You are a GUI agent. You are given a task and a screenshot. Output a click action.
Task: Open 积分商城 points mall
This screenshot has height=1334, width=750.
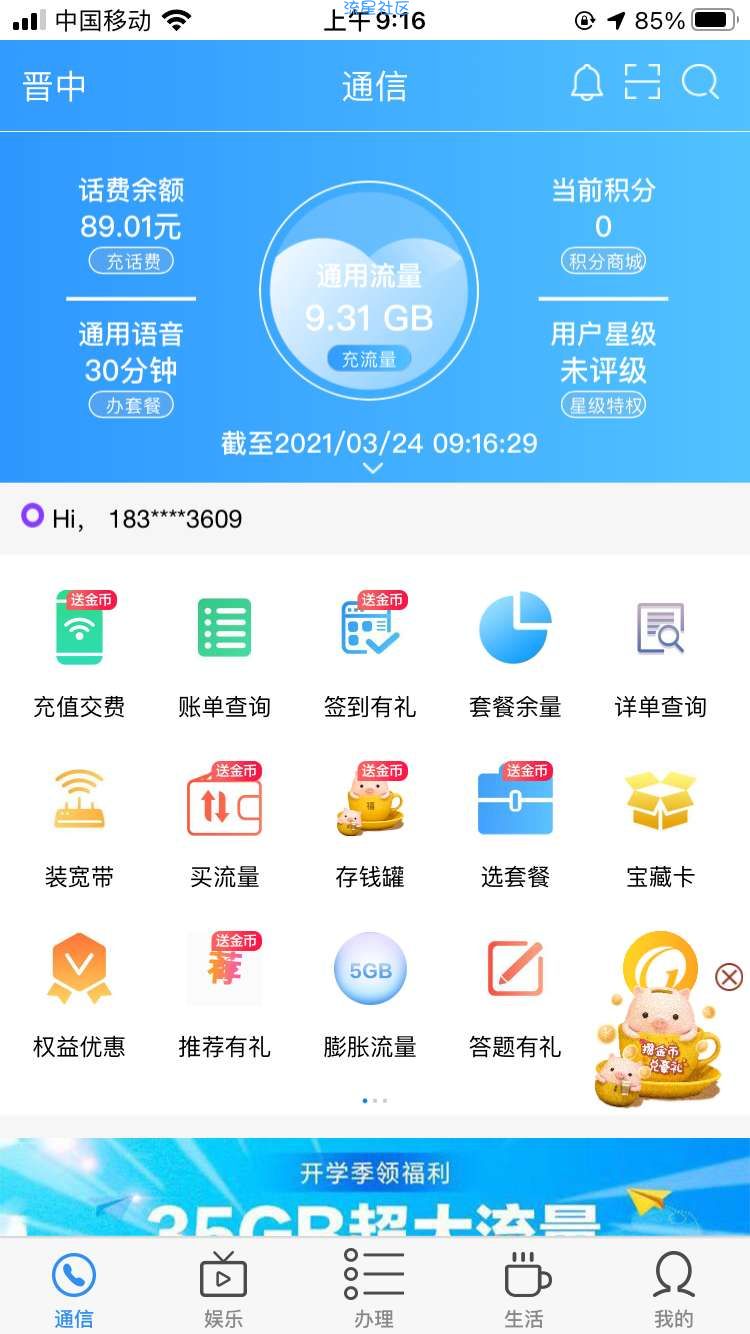pos(603,262)
